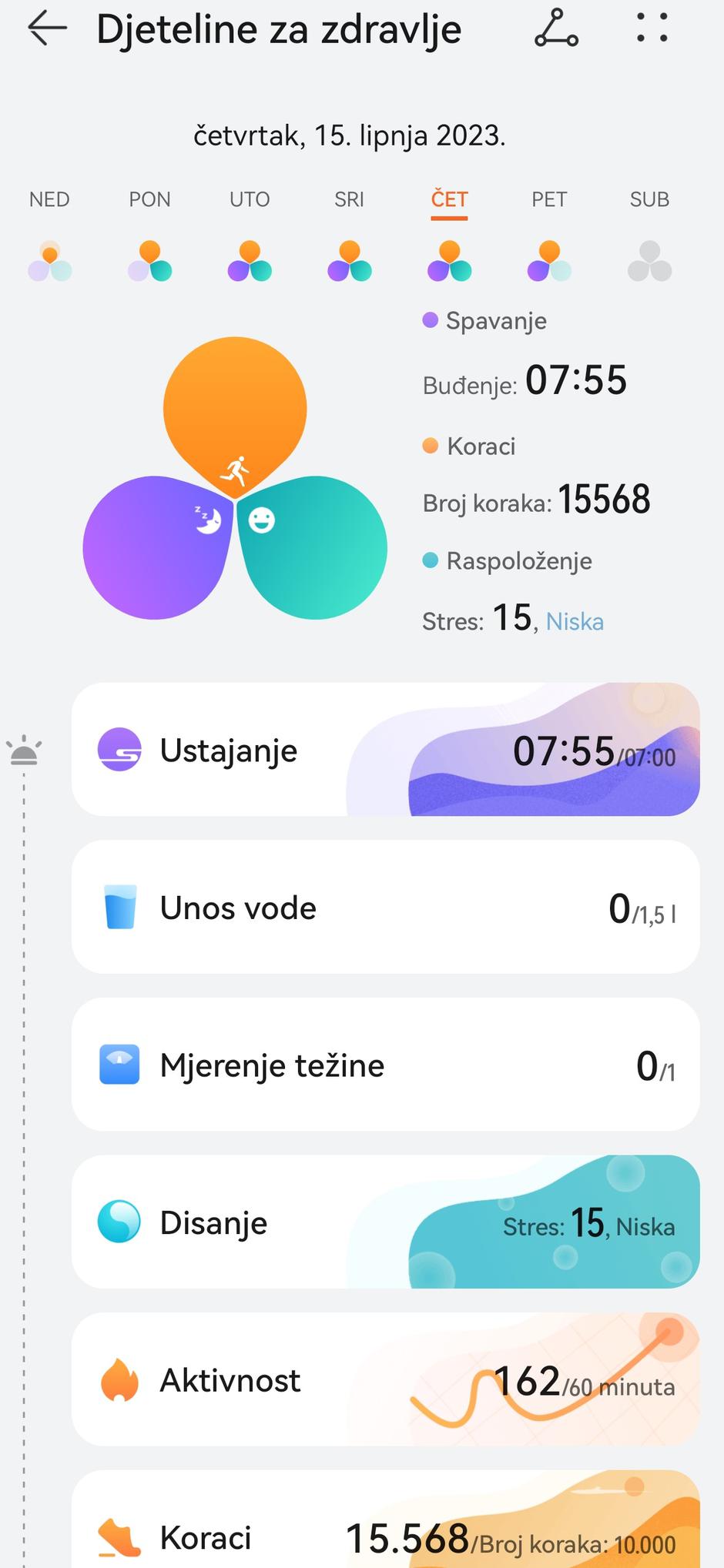Go back from Djeteline za zdravlje

coord(48,29)
